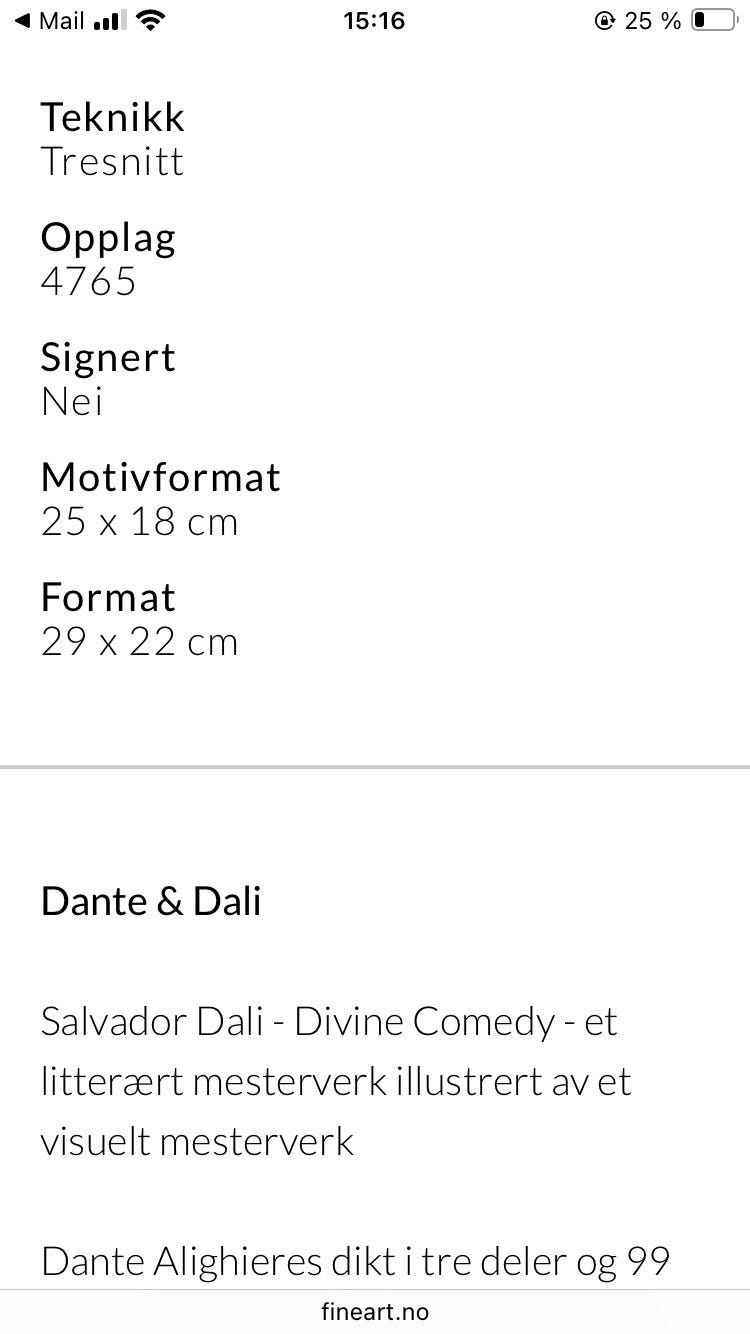
Task: Expand the Teknikk value Tresnitt
Action: pos(112,161)
